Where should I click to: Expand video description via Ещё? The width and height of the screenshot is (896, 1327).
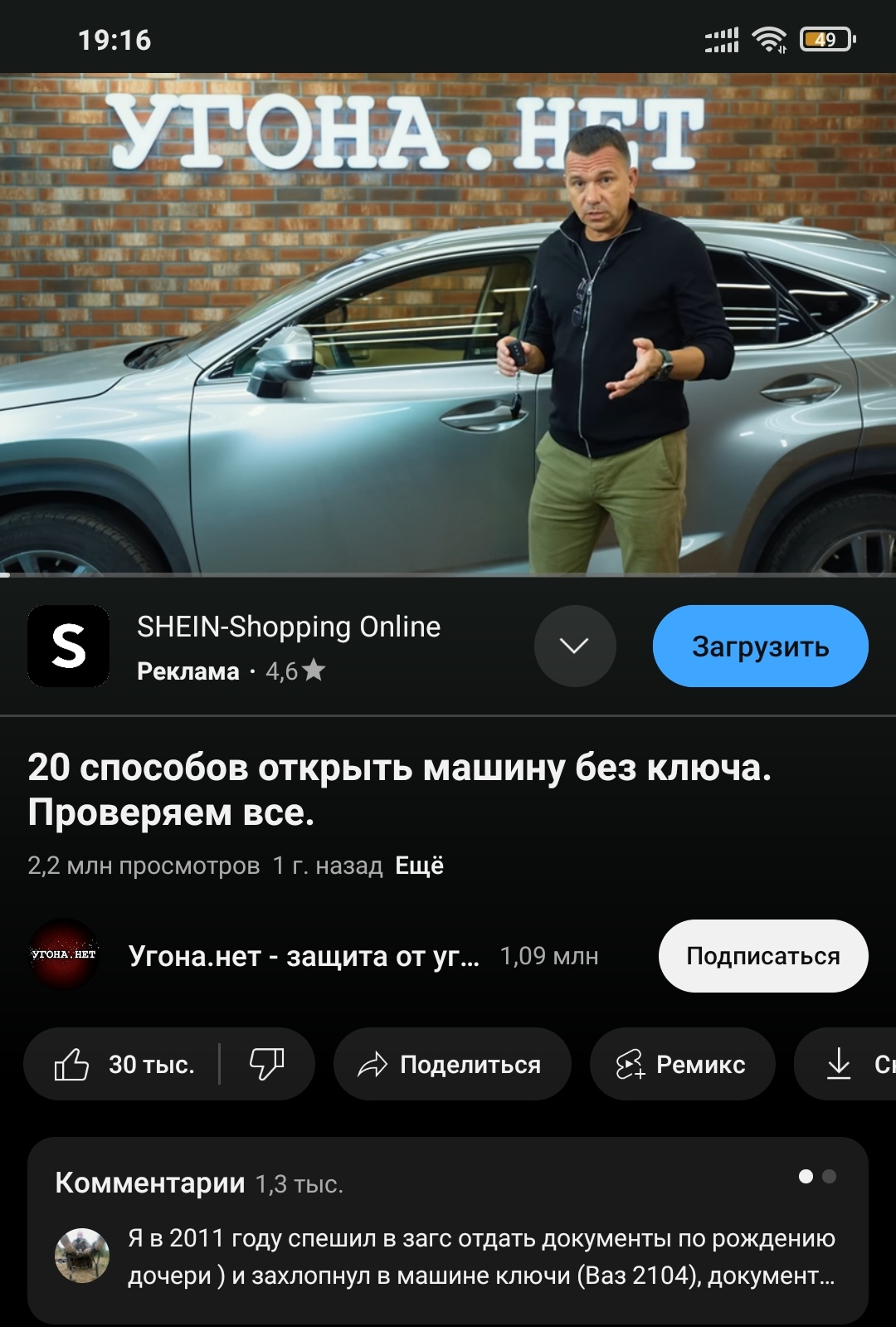coord(419,866)
